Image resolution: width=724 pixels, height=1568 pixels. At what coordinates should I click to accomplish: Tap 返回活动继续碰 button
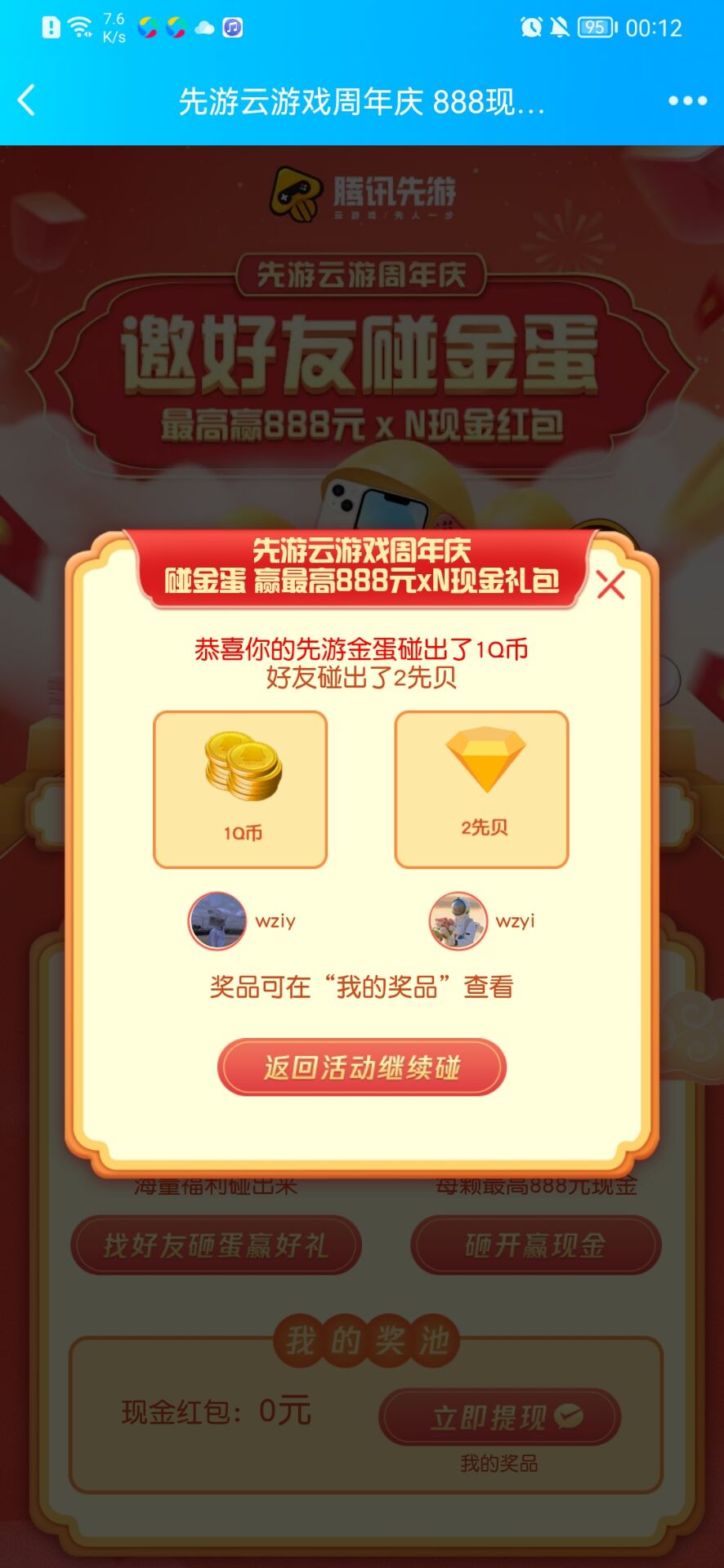(362, 1067)
